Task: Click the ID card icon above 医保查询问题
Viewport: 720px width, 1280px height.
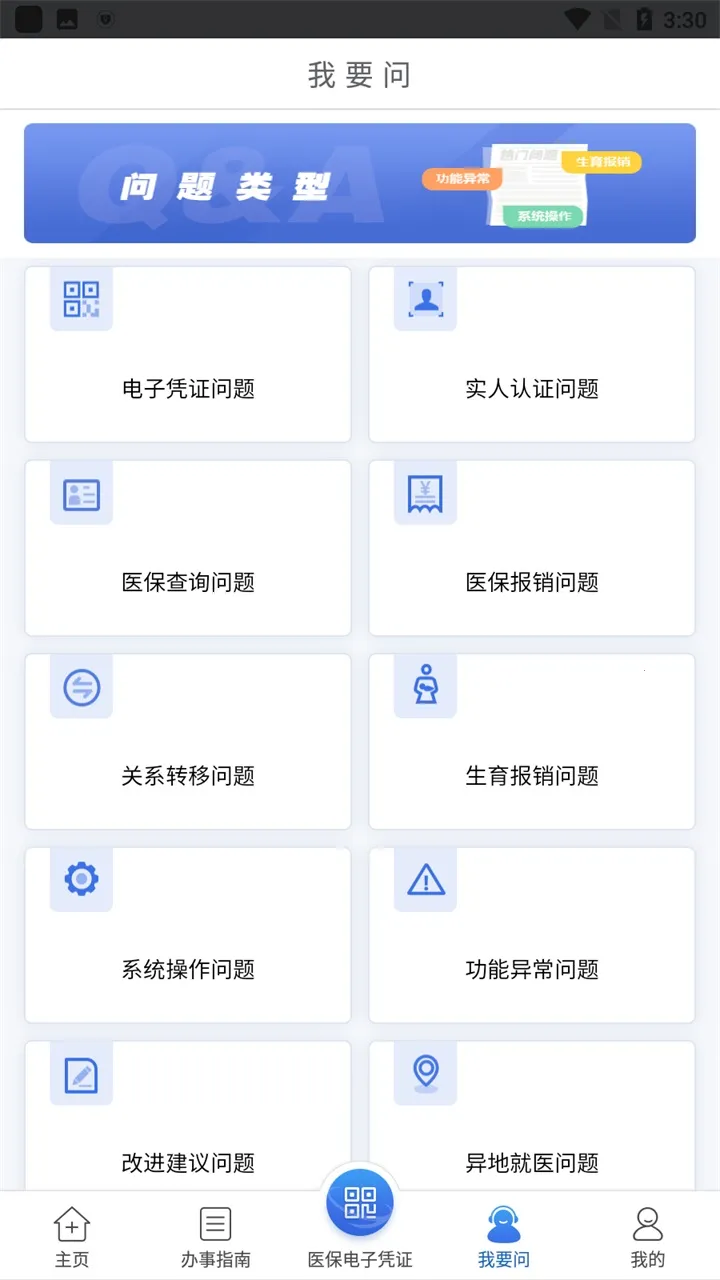Action: 81,494
